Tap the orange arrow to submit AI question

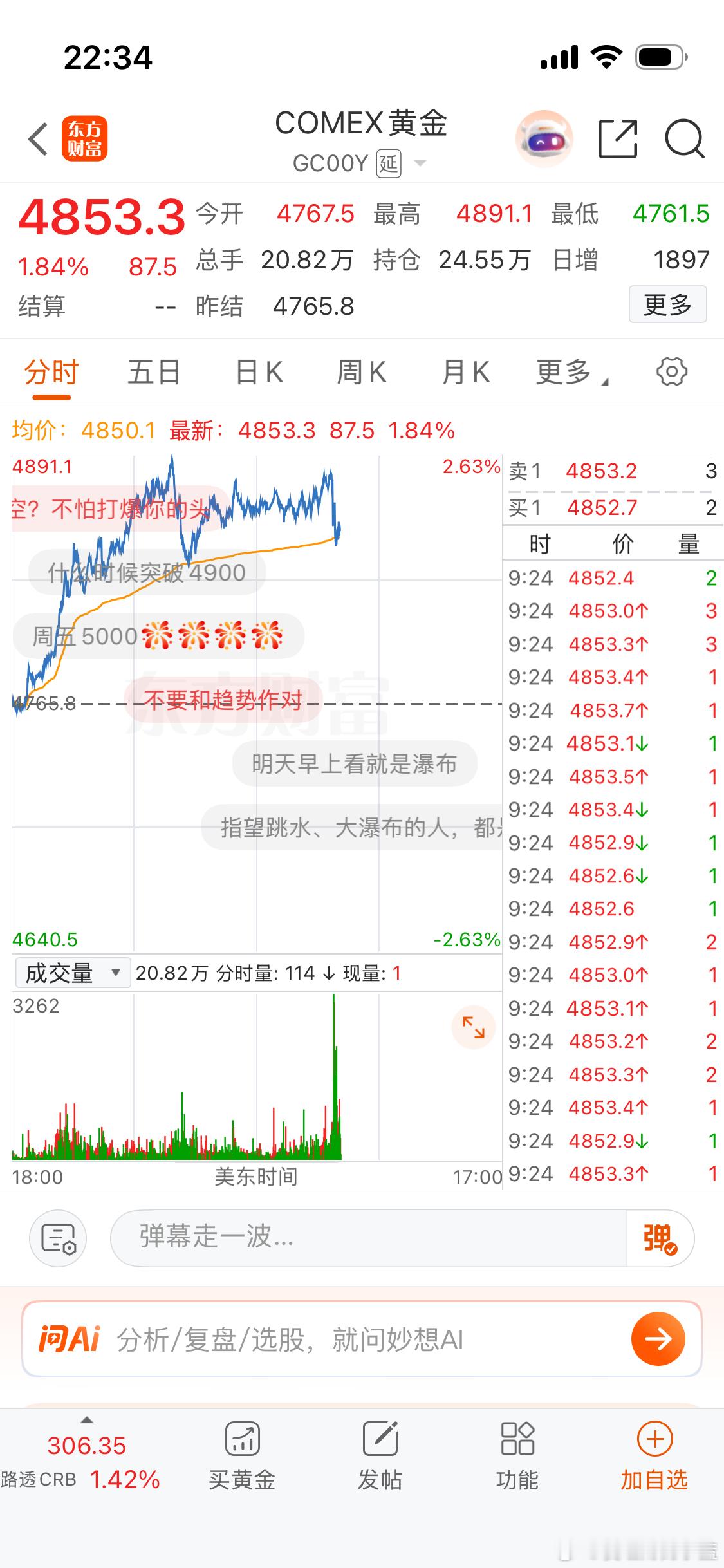coord(658,1340)
